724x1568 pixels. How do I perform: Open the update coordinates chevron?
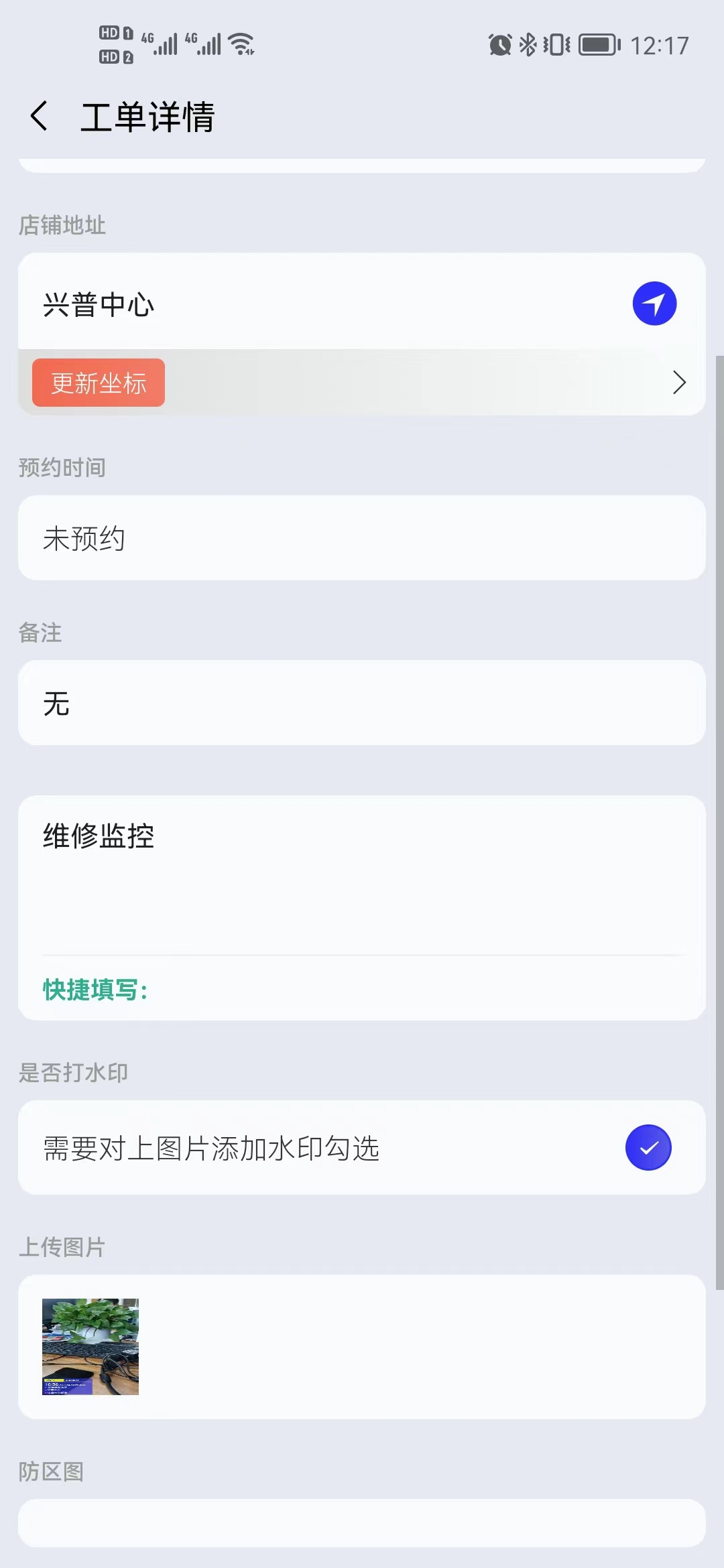tap(679, 383)
